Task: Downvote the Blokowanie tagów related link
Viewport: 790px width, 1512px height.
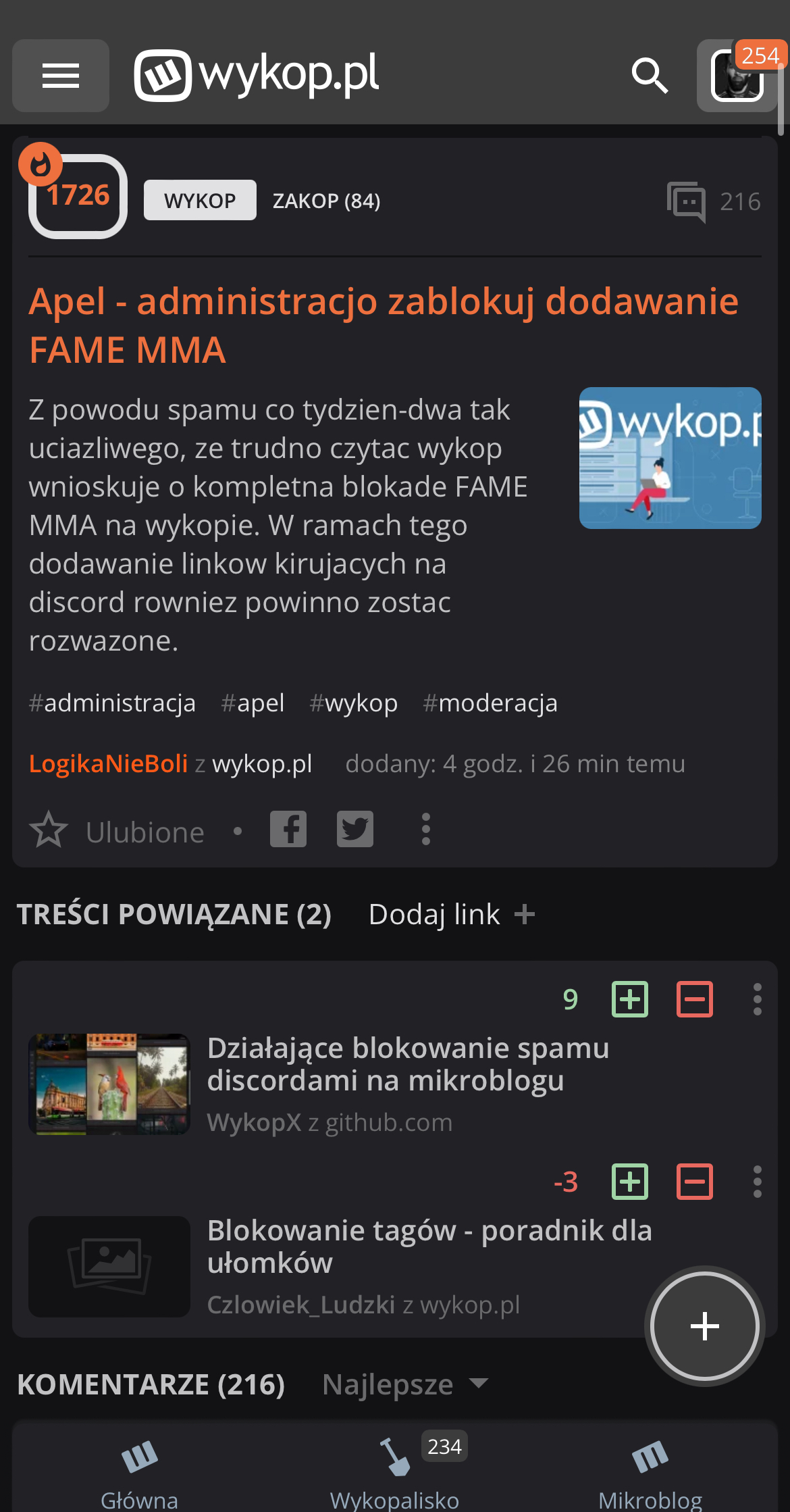Action: (x=694, y=1182)
